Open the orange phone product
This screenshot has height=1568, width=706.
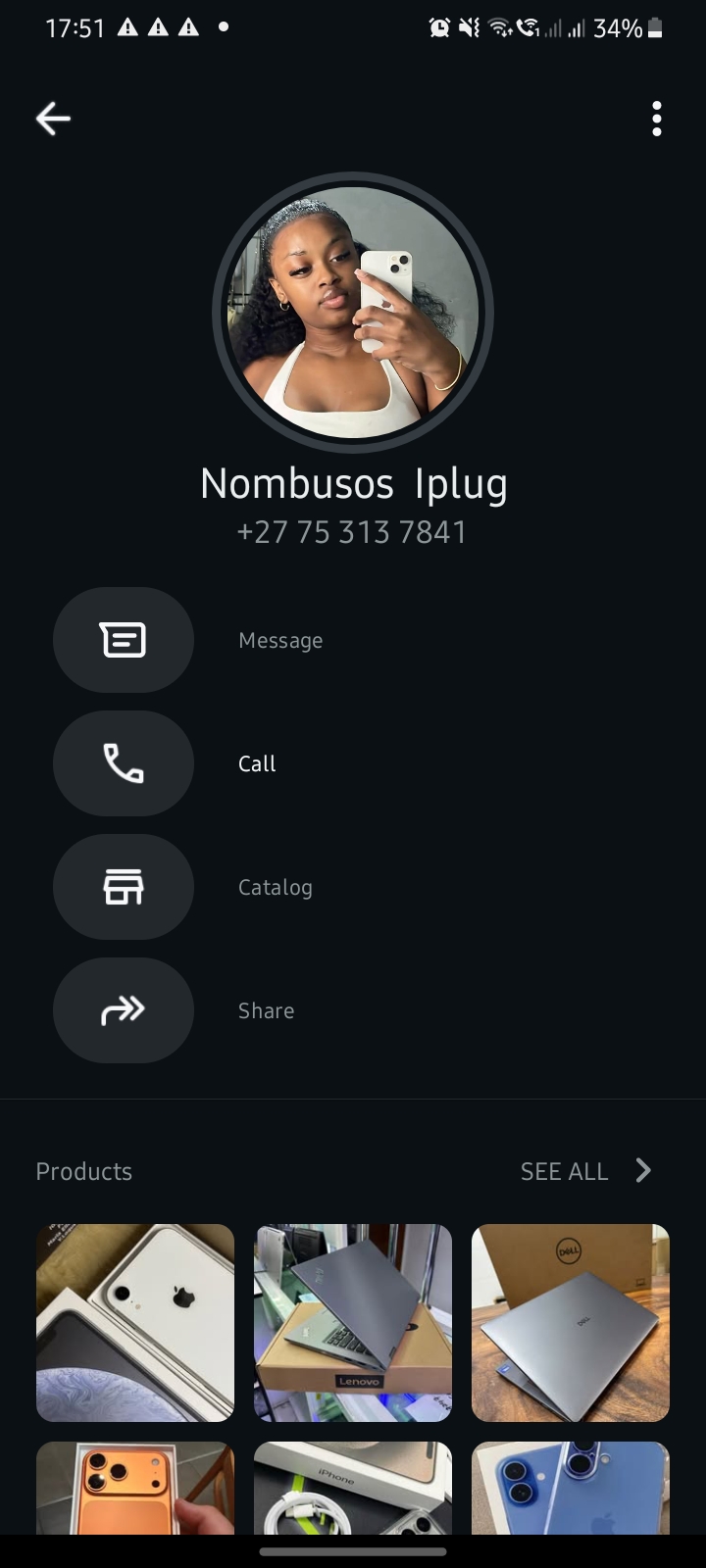point(135,1488)
